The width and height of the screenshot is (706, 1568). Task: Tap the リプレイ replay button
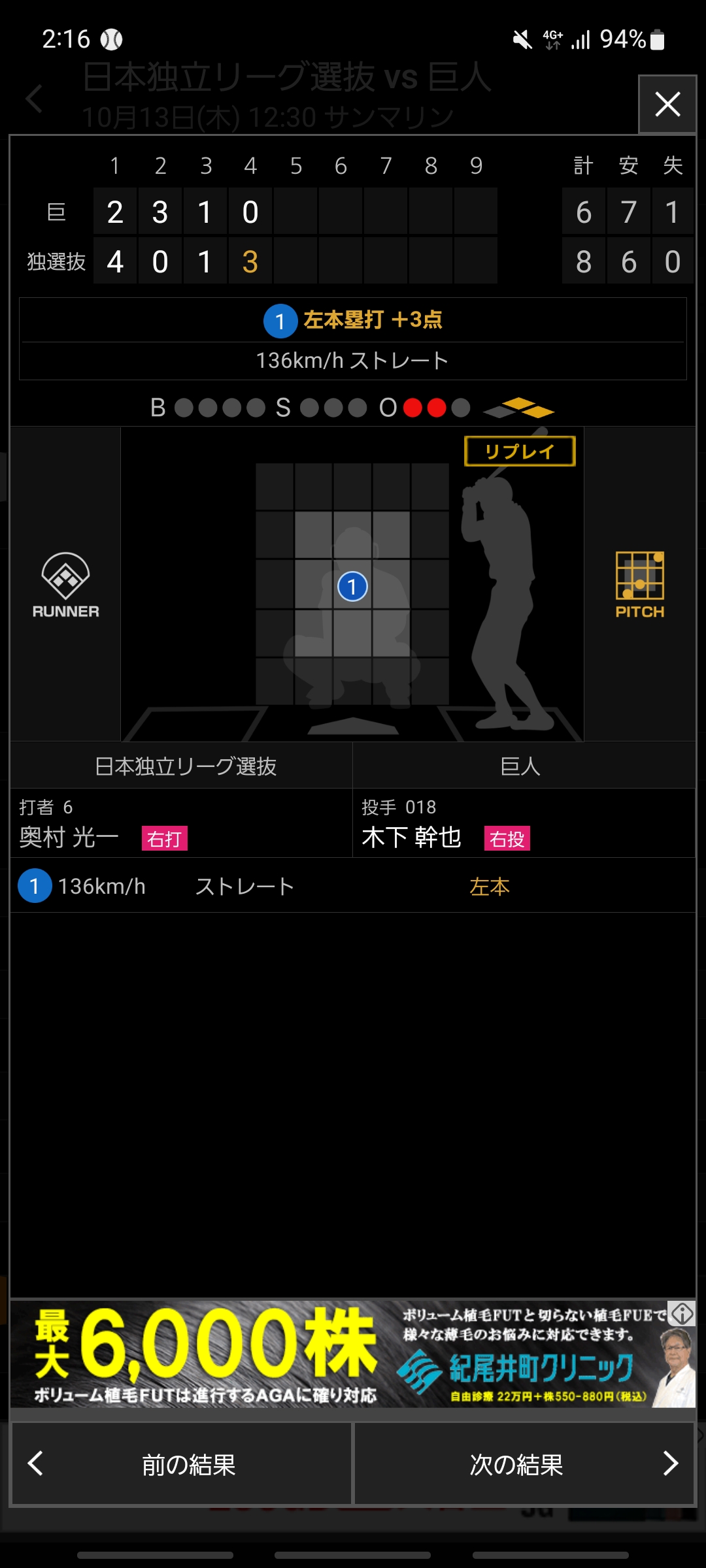point(520,451)
